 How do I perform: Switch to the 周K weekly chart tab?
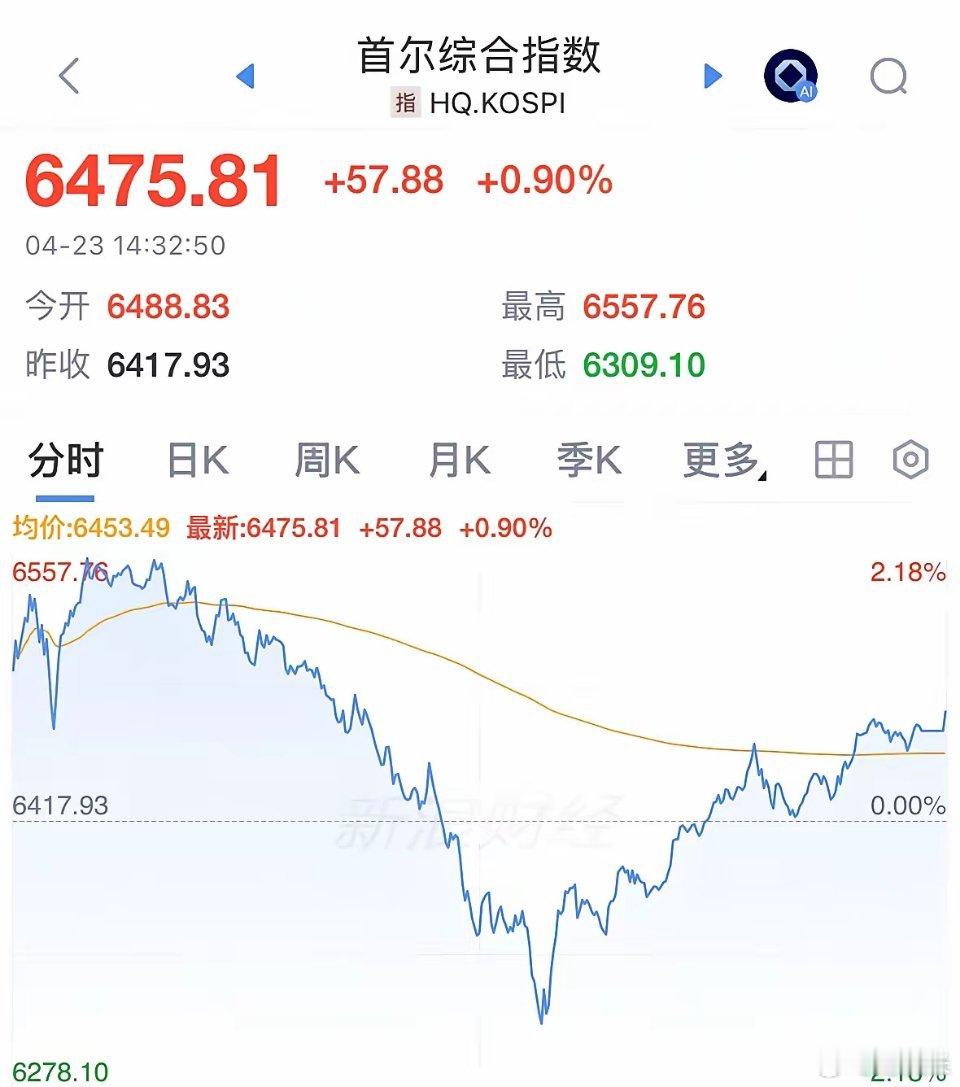tap(325, 460)
